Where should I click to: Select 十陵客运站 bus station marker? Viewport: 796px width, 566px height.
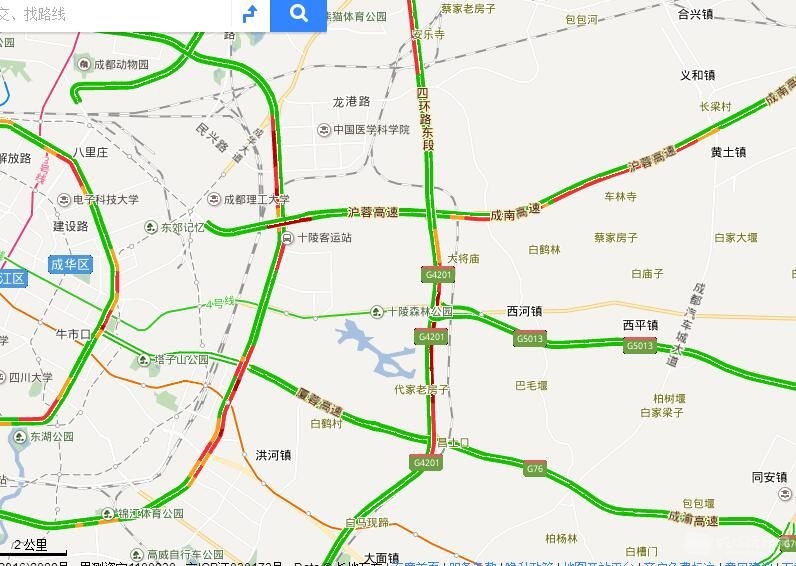coord(288,238)
